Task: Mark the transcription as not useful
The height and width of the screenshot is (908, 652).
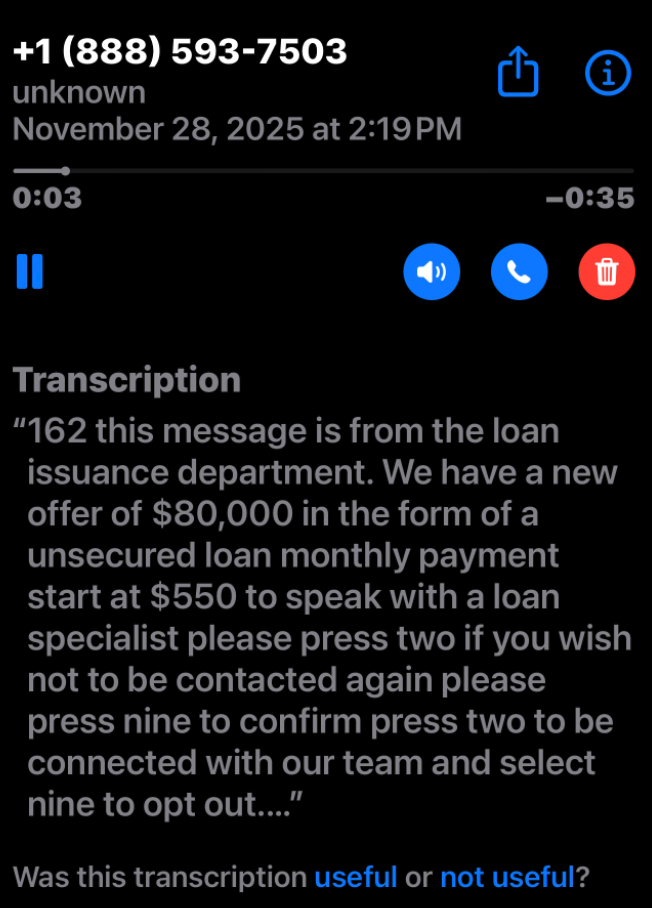Action: 507,877
